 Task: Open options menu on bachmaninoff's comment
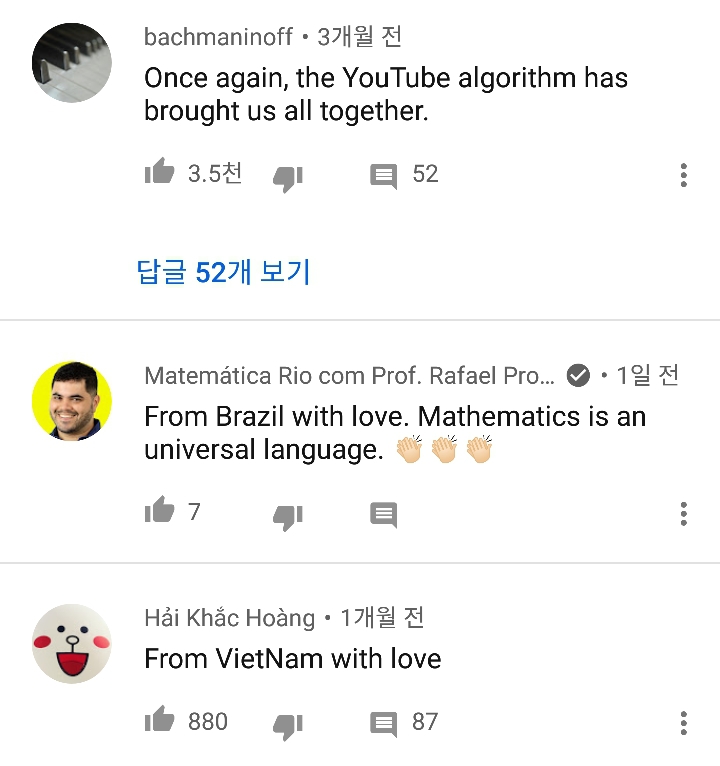pos(683,174)
